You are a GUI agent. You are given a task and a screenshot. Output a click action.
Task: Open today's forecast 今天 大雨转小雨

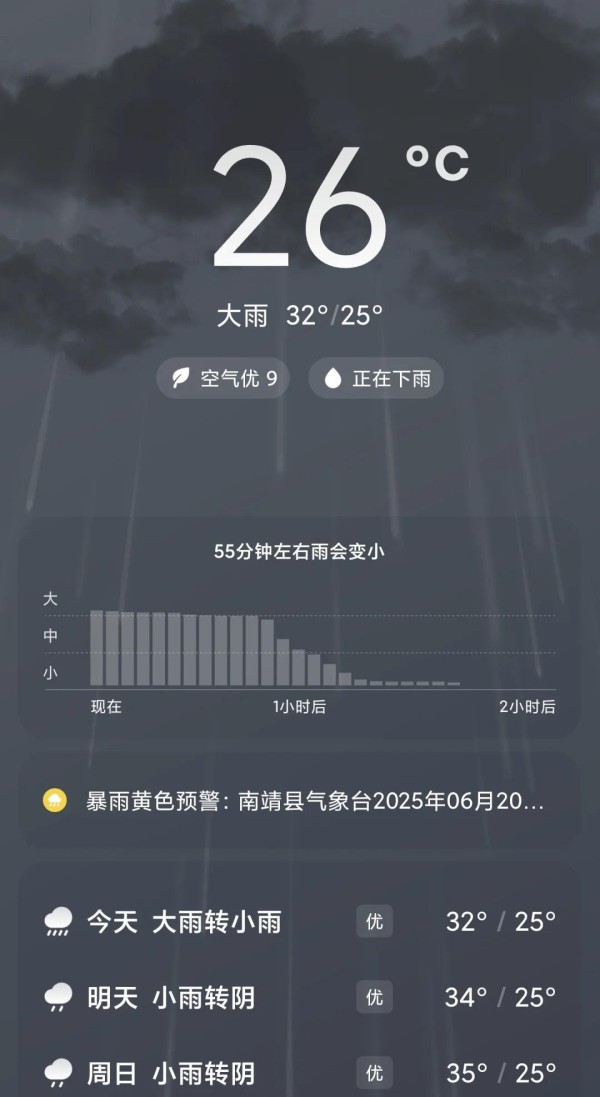[x=299, y=922]
